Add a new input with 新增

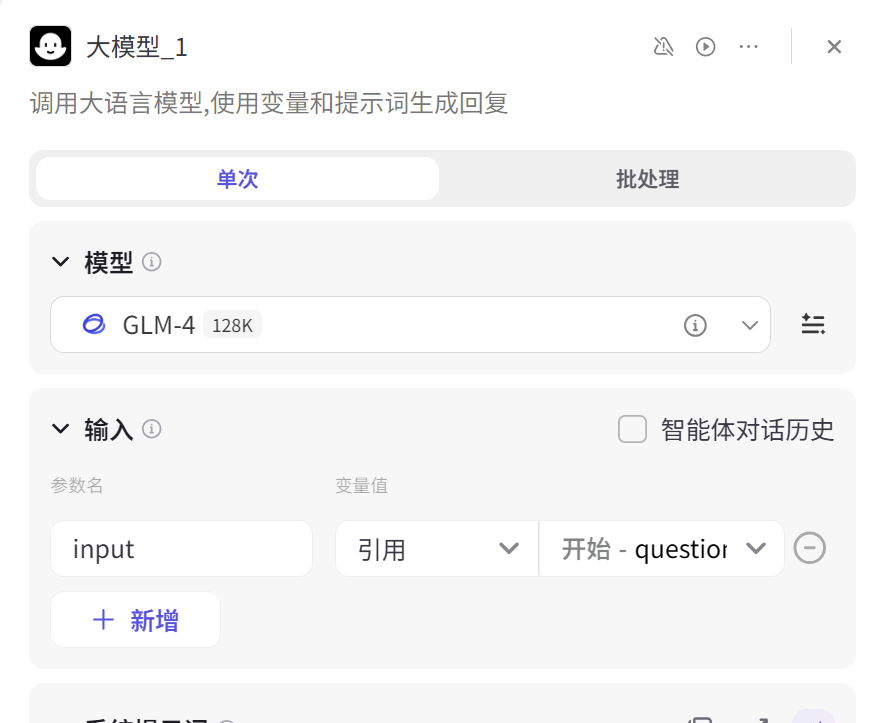[x=135, y=620]
